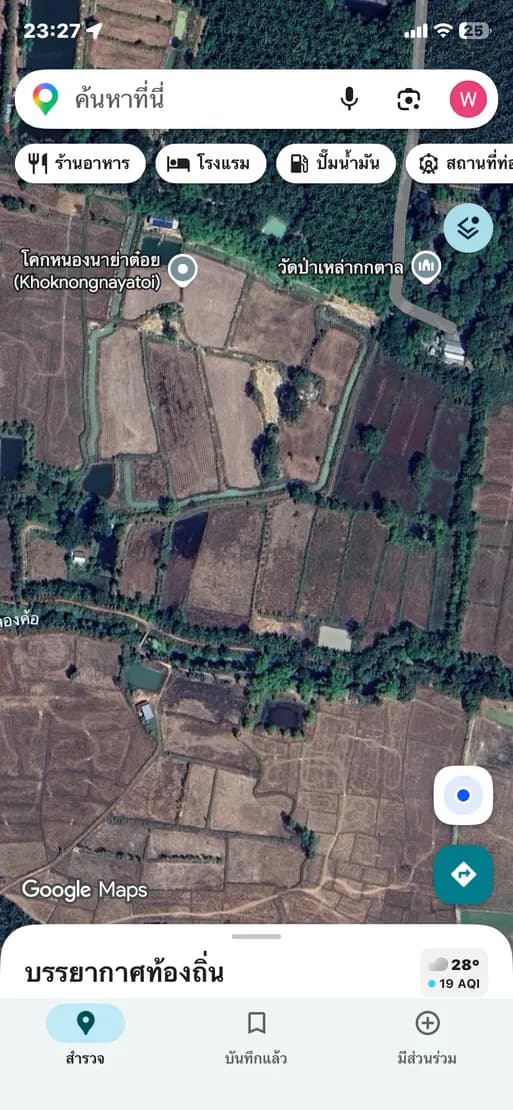
Task: Open the 28° weather and AQI widget
Action: 454,973
